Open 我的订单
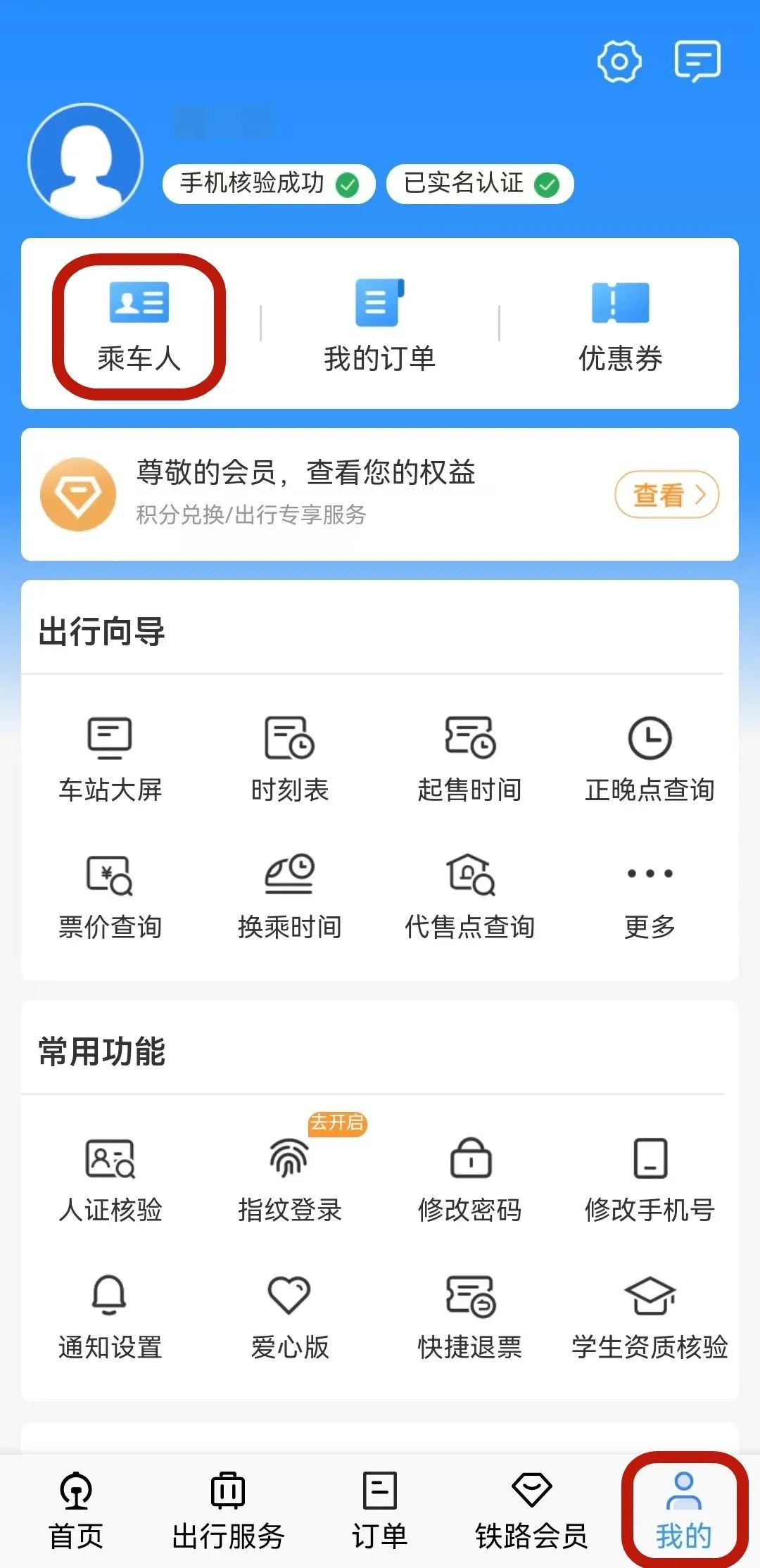760x1568 pixels. point(379,326)
